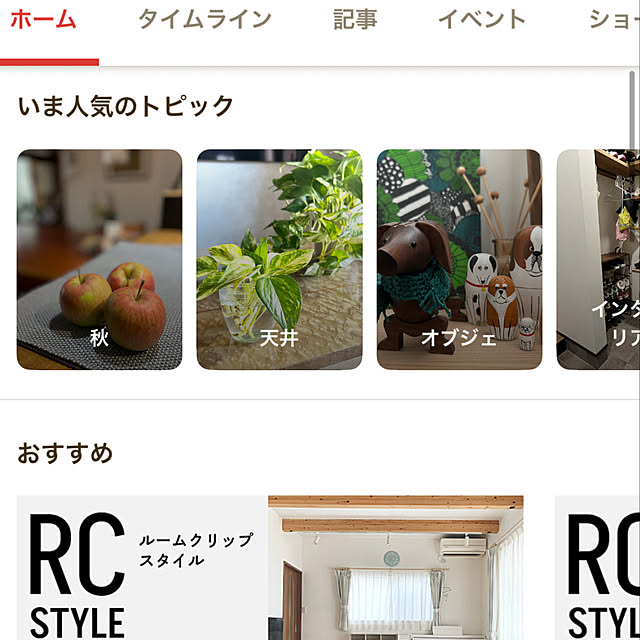640x640 pixels.
Task: Switch to the ホーム tab
Action: pos(43,20)
